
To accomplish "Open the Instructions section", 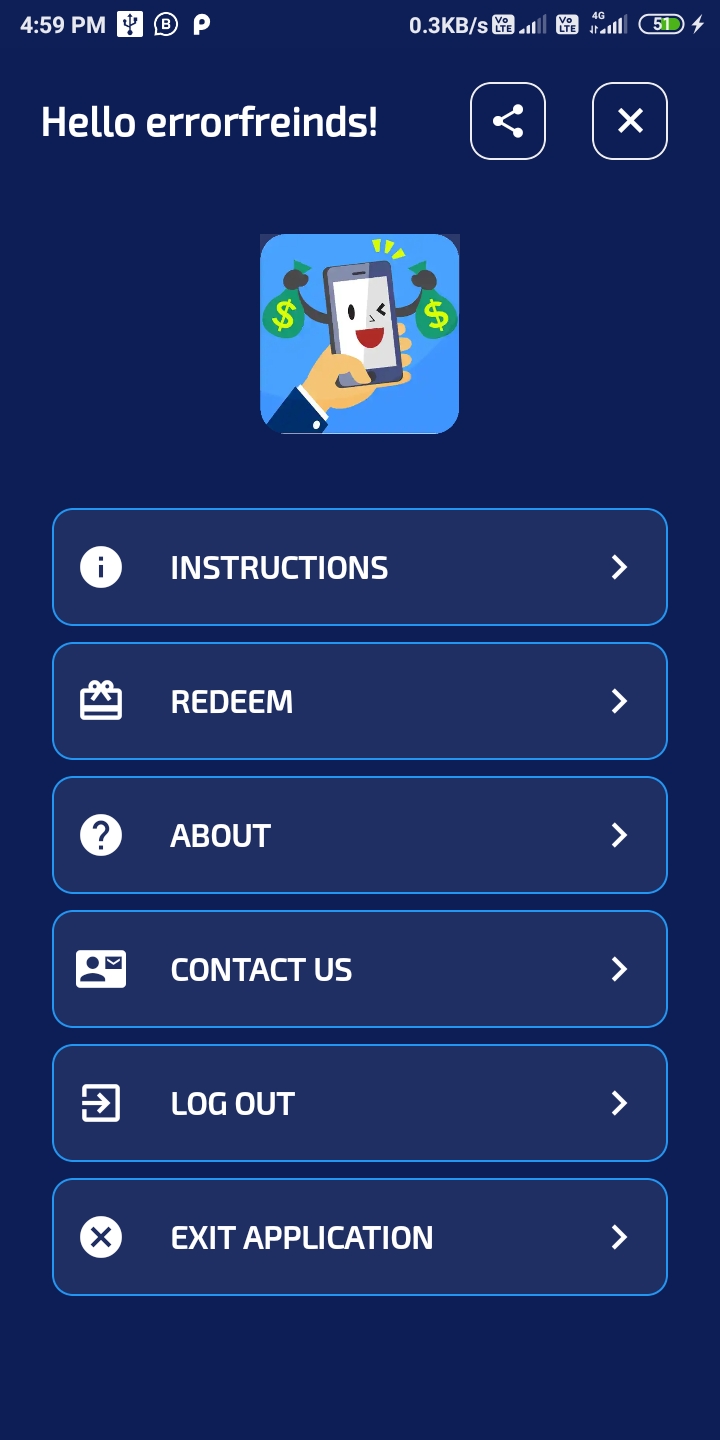I will pyautogui.click(x=360, y=567).
